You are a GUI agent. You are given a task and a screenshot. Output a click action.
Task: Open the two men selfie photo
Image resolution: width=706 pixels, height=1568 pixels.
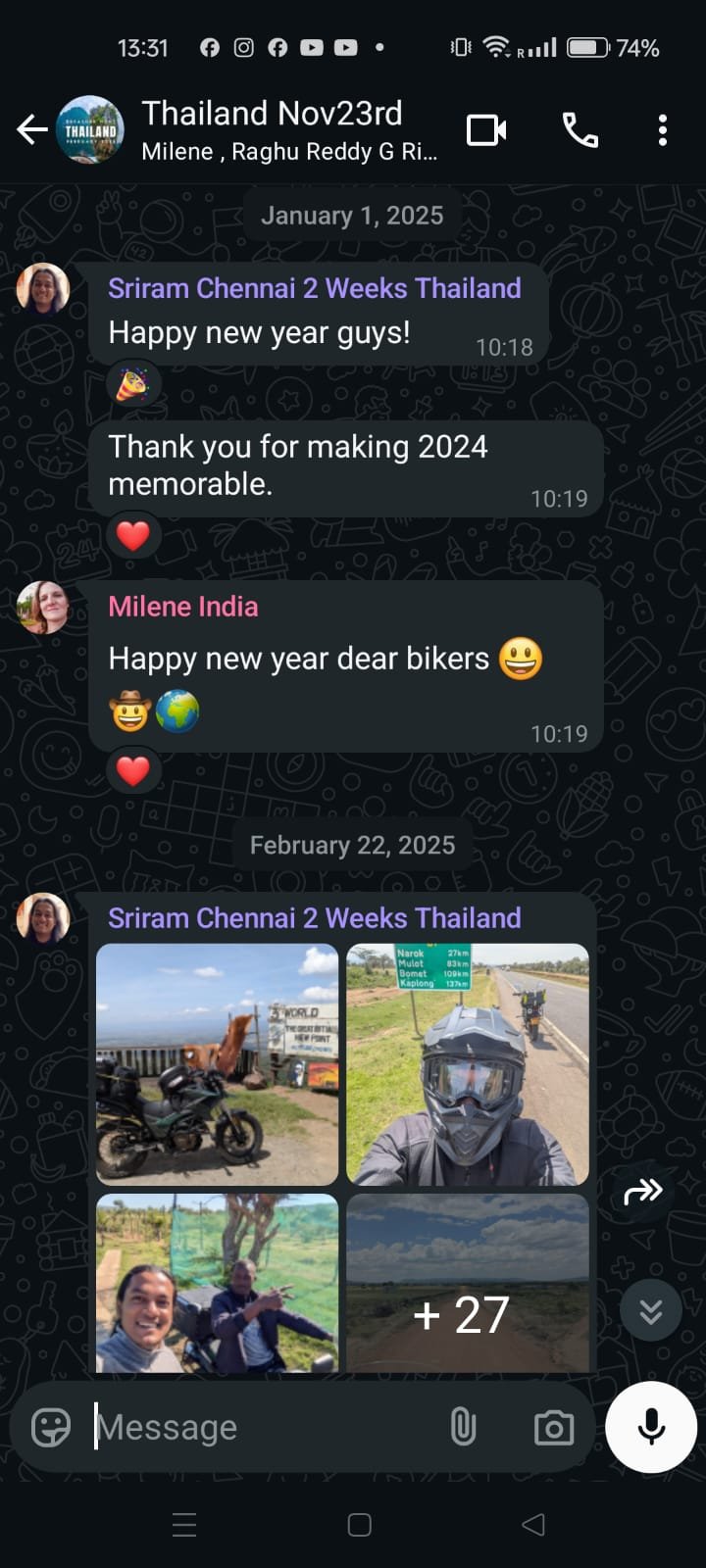click(x=218, y=1282)
